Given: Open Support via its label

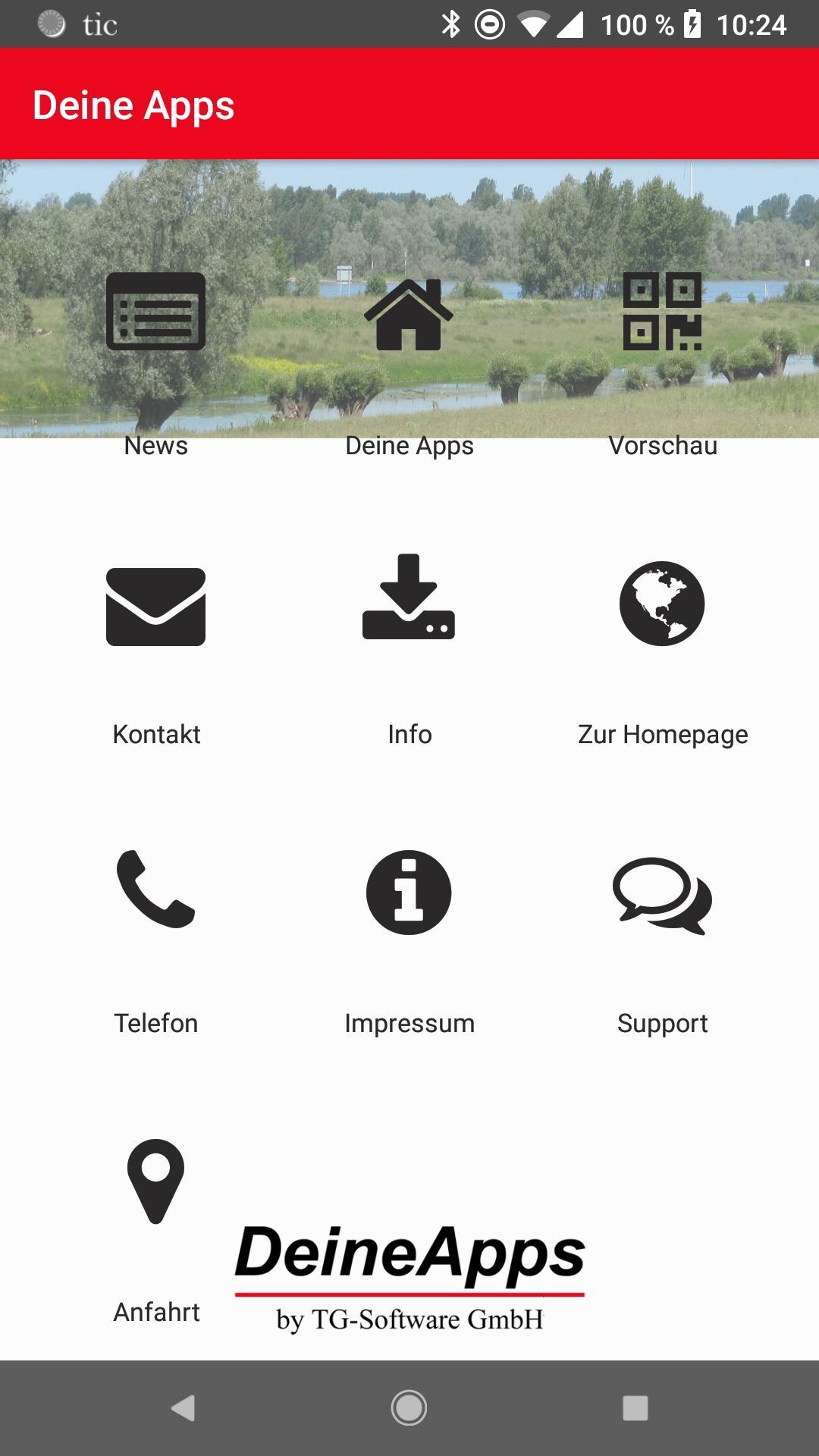Looking at the screenshot, I should pos(663,1023).
